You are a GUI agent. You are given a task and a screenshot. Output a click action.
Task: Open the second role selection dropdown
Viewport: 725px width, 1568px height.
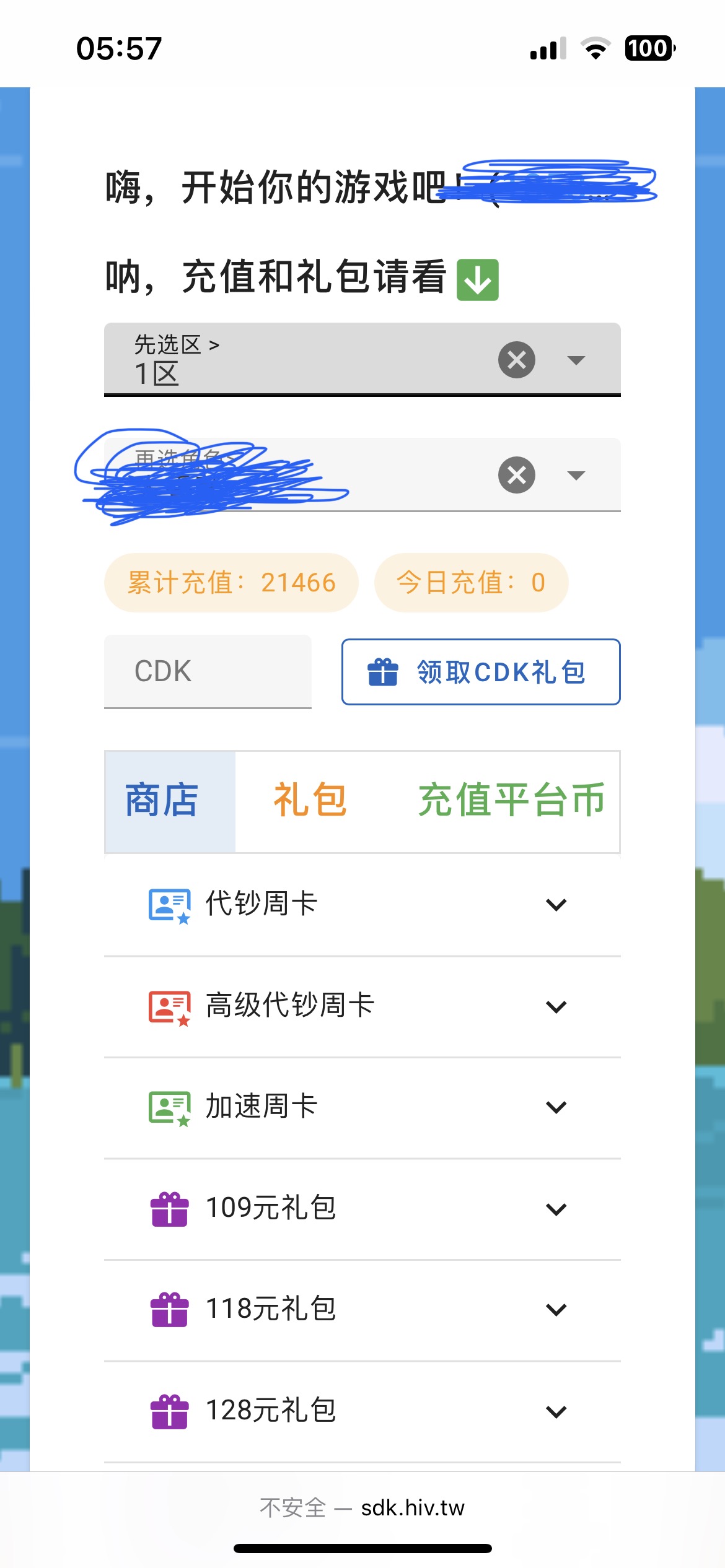click(x=576, y=476)
